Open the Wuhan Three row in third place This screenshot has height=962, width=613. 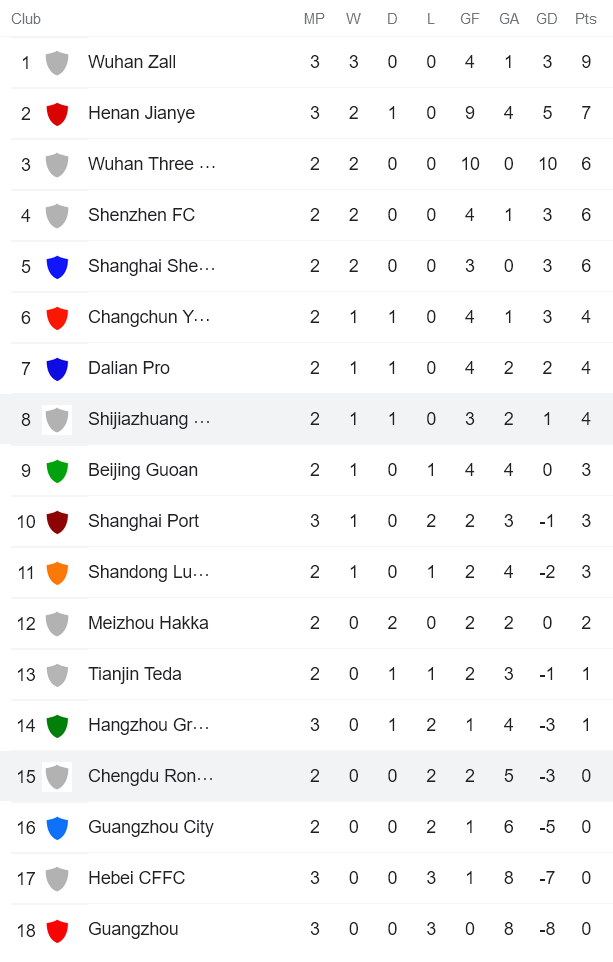[x=151, y=164]
